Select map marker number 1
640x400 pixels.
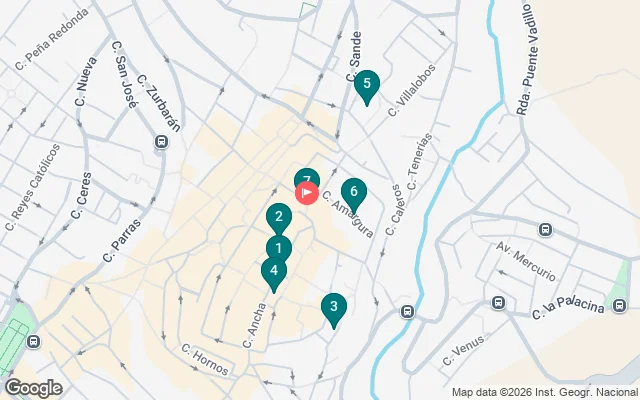coord(279,248)
